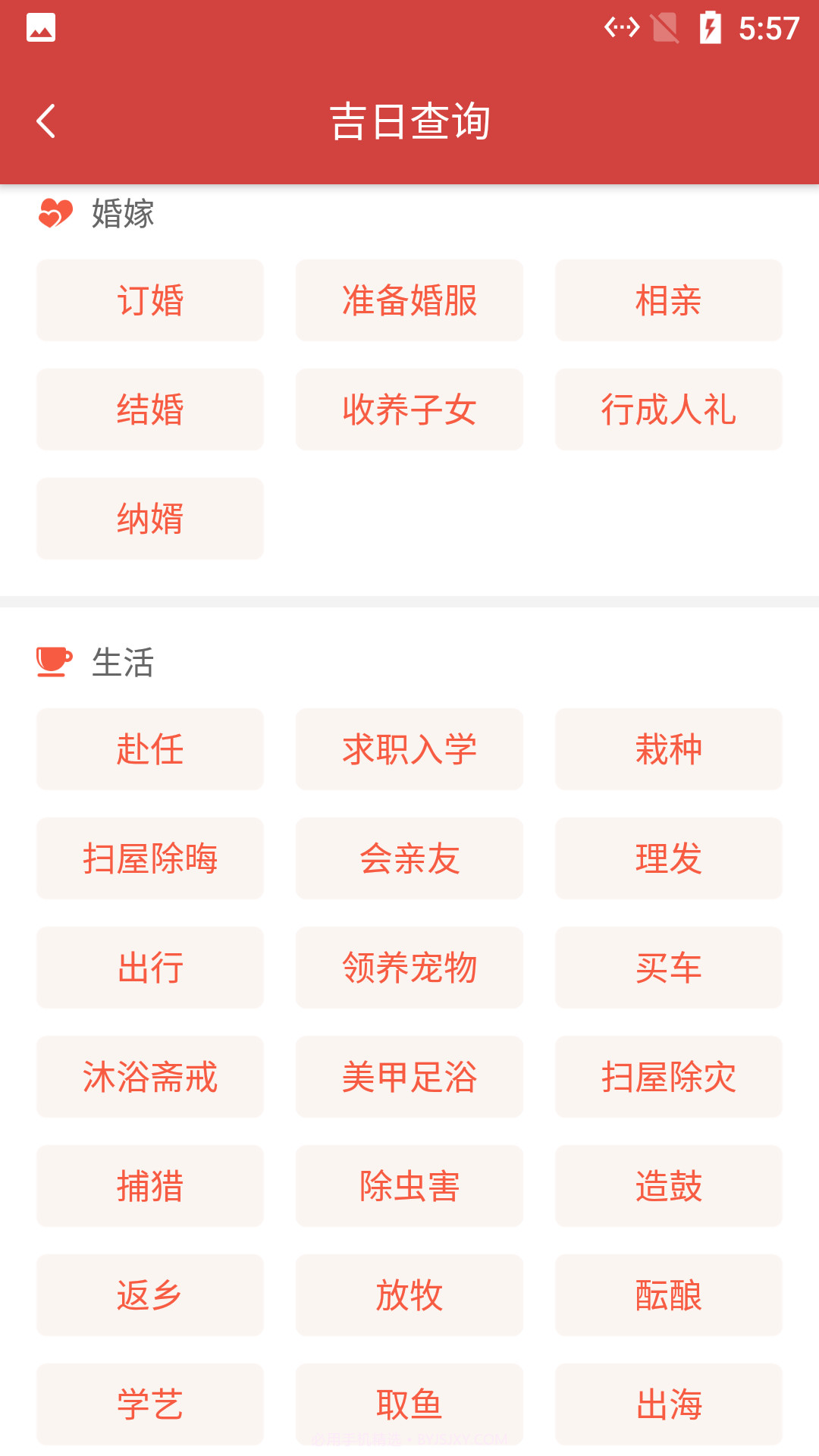Open 纳婿 query
This screenshot has height=1456, width=819.
[149, 519]
